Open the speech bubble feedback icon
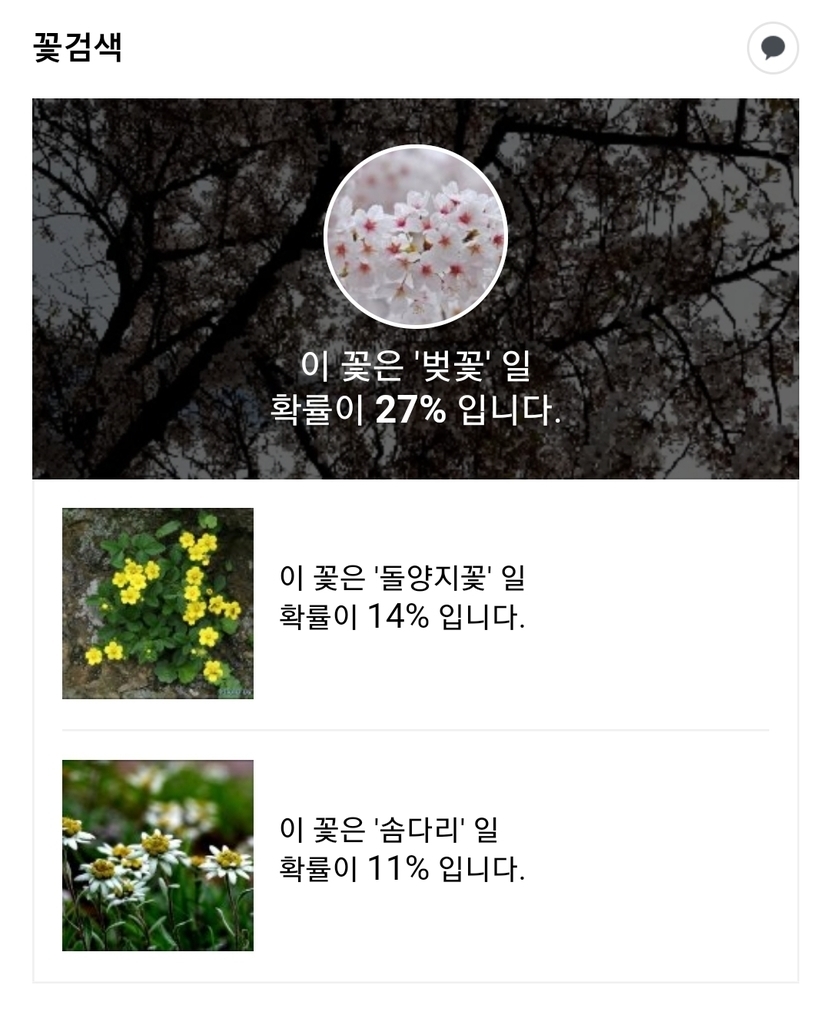The width and height of the screenshot is (830, 1015). pos(772,48)
